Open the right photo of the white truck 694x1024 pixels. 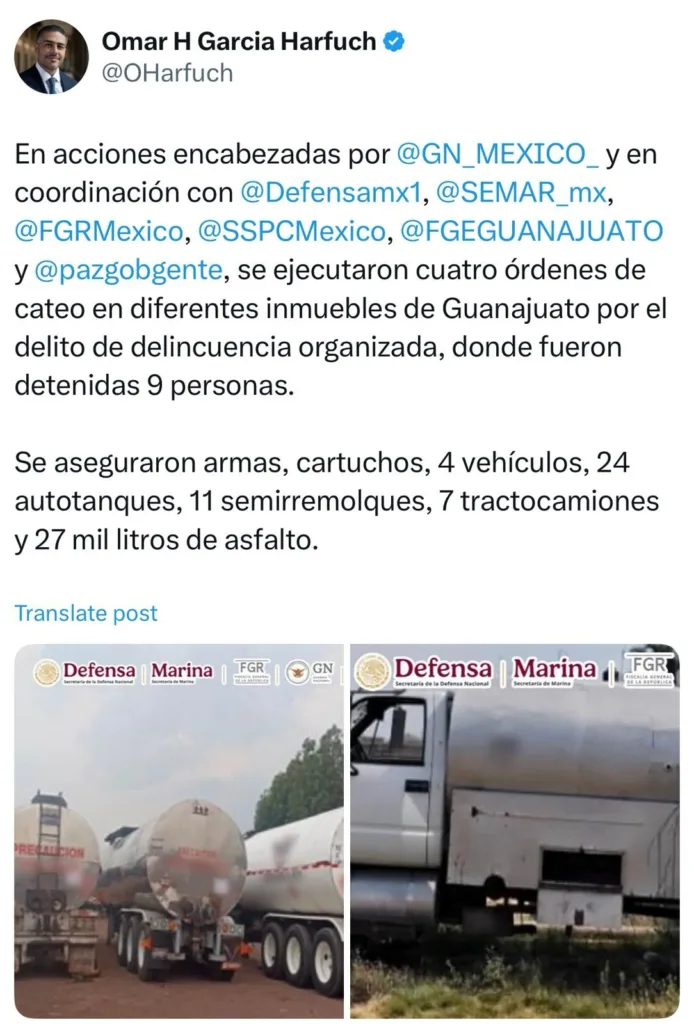(515, 830)
